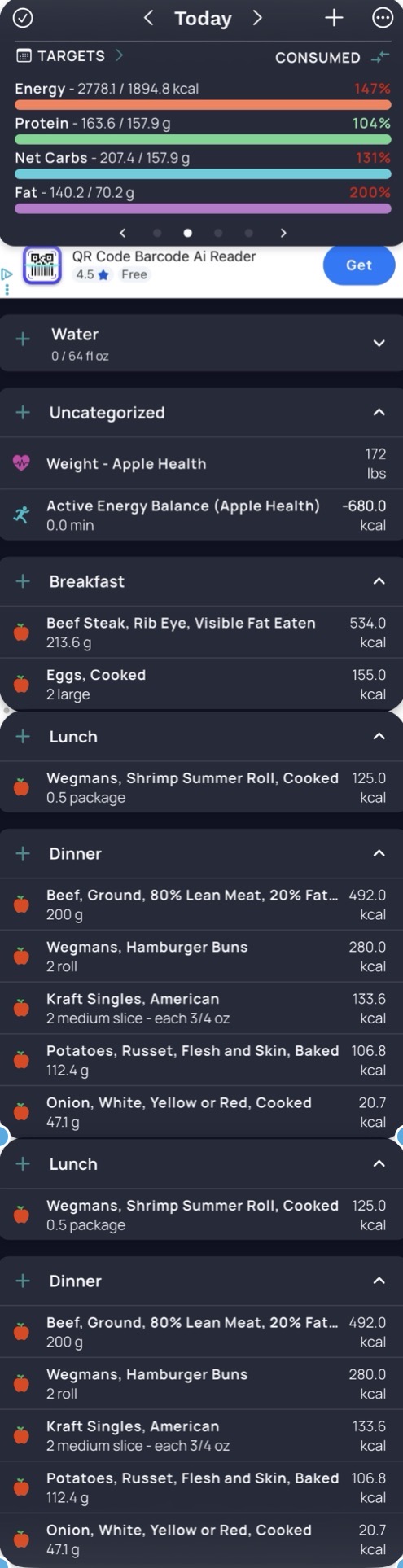The width and height of the screenshot is (403, 1568).
Task: Go to the next day
Action: pyautogui.click(x=257, y=18)
